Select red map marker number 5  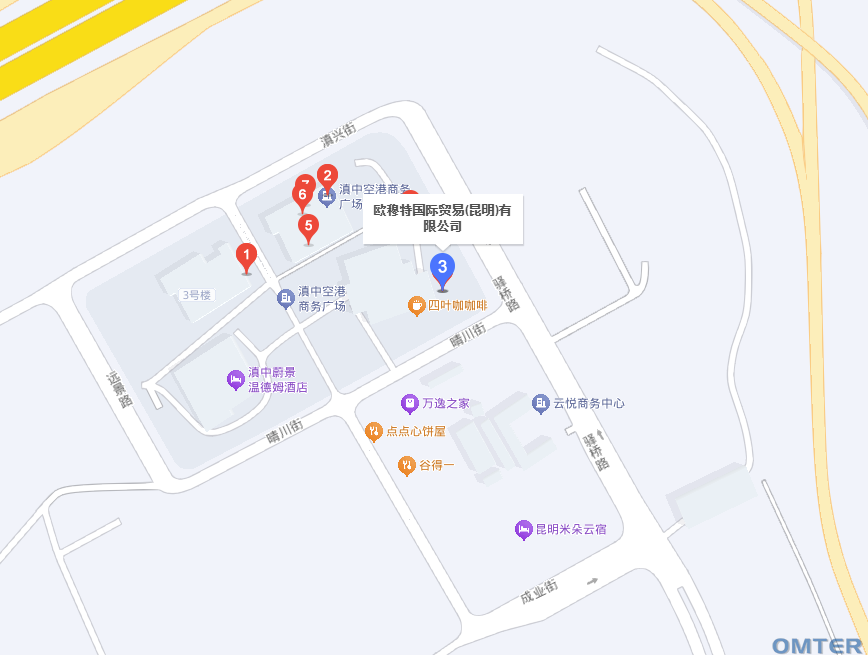[308, 226]
